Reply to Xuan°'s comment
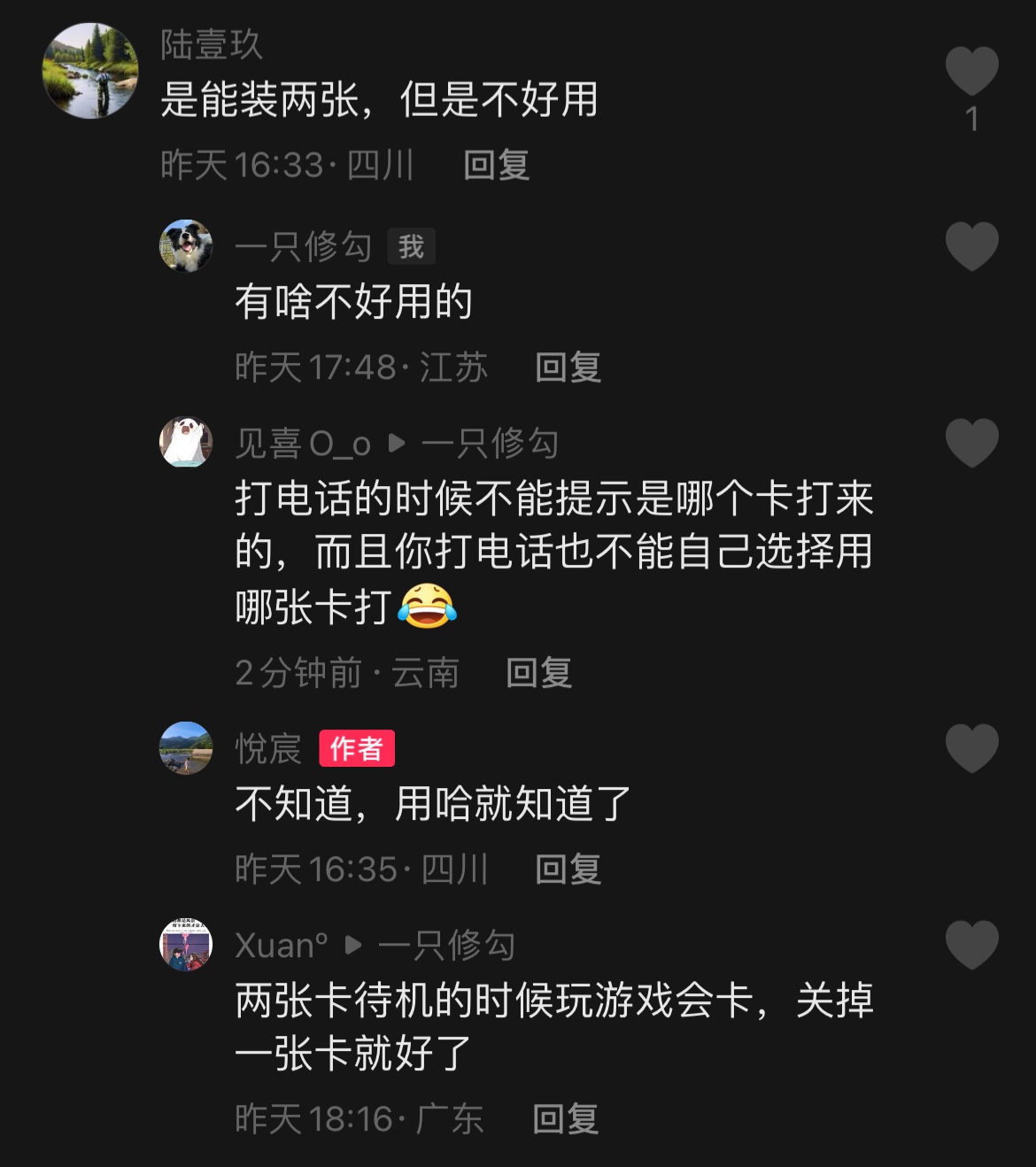Viewport: 1036px width, 1167px height. click(565, 1119)
